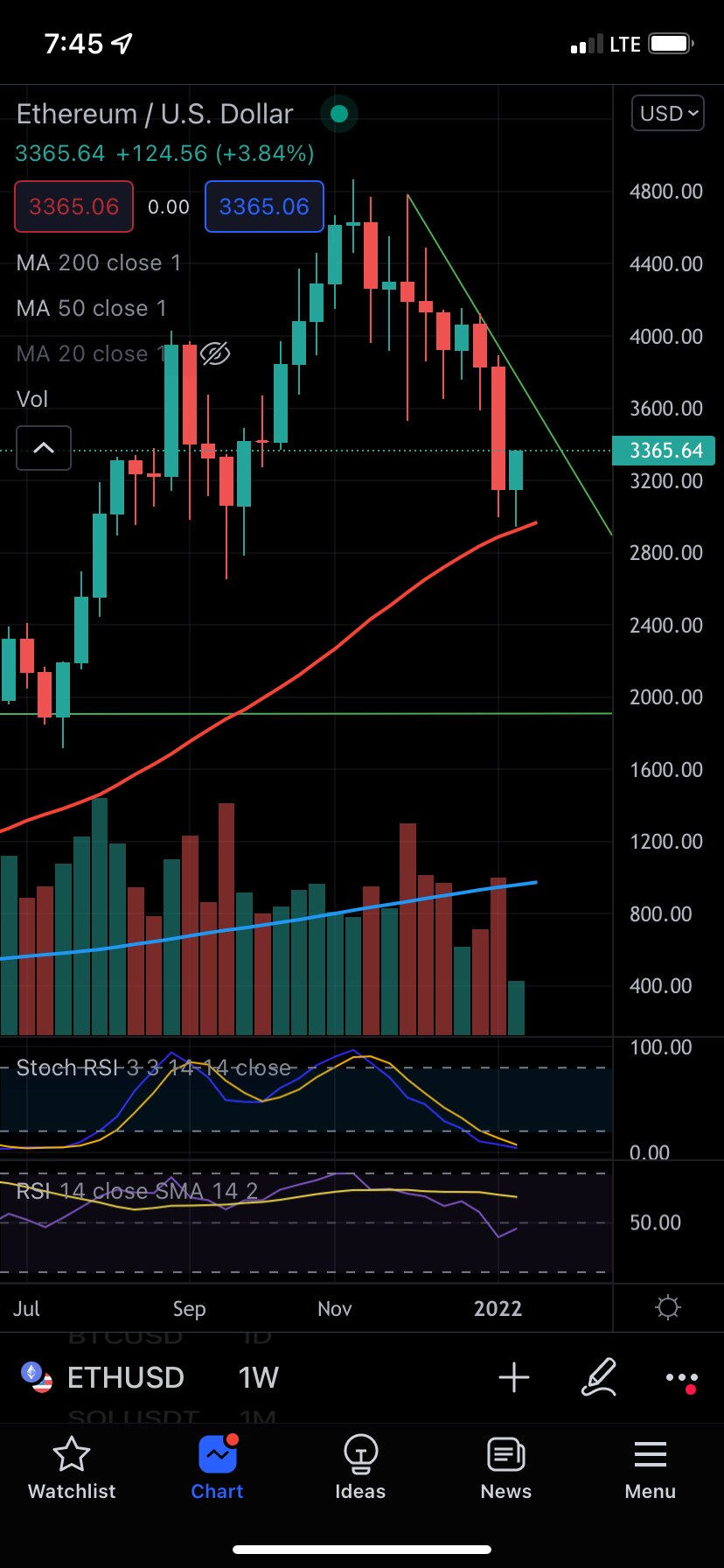The width and height of the screenshot is (724, 1568).
Task: Collapse the indicator legend with the chevron
Action: click(43, 448)
